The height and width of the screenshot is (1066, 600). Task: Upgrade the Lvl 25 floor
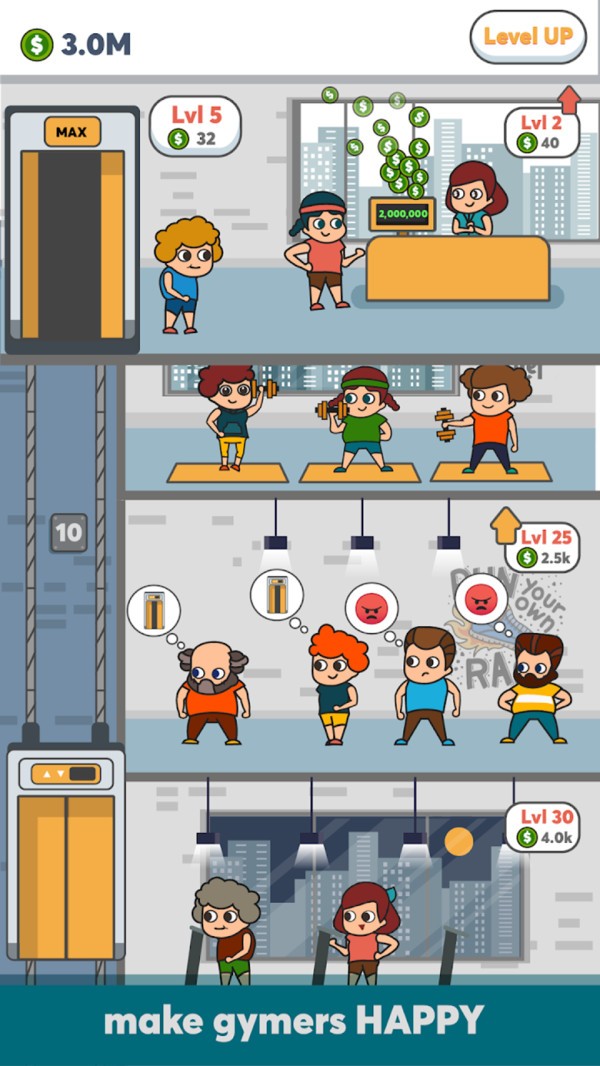pos(541,547)
